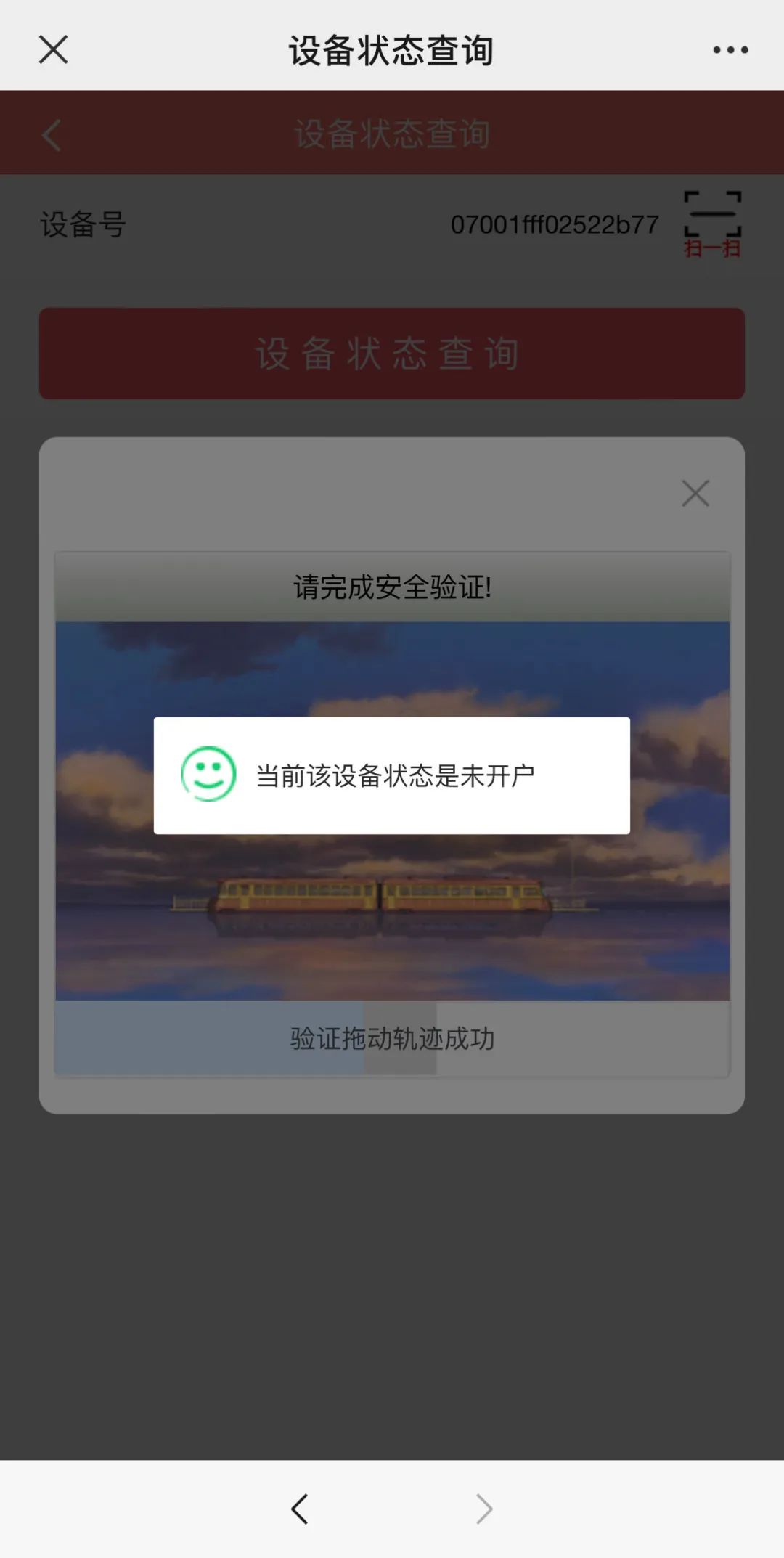The width and height of the screenshot is (784, 1558).
Task: Tap the back chevron in the red header
Action: (51, 134)
